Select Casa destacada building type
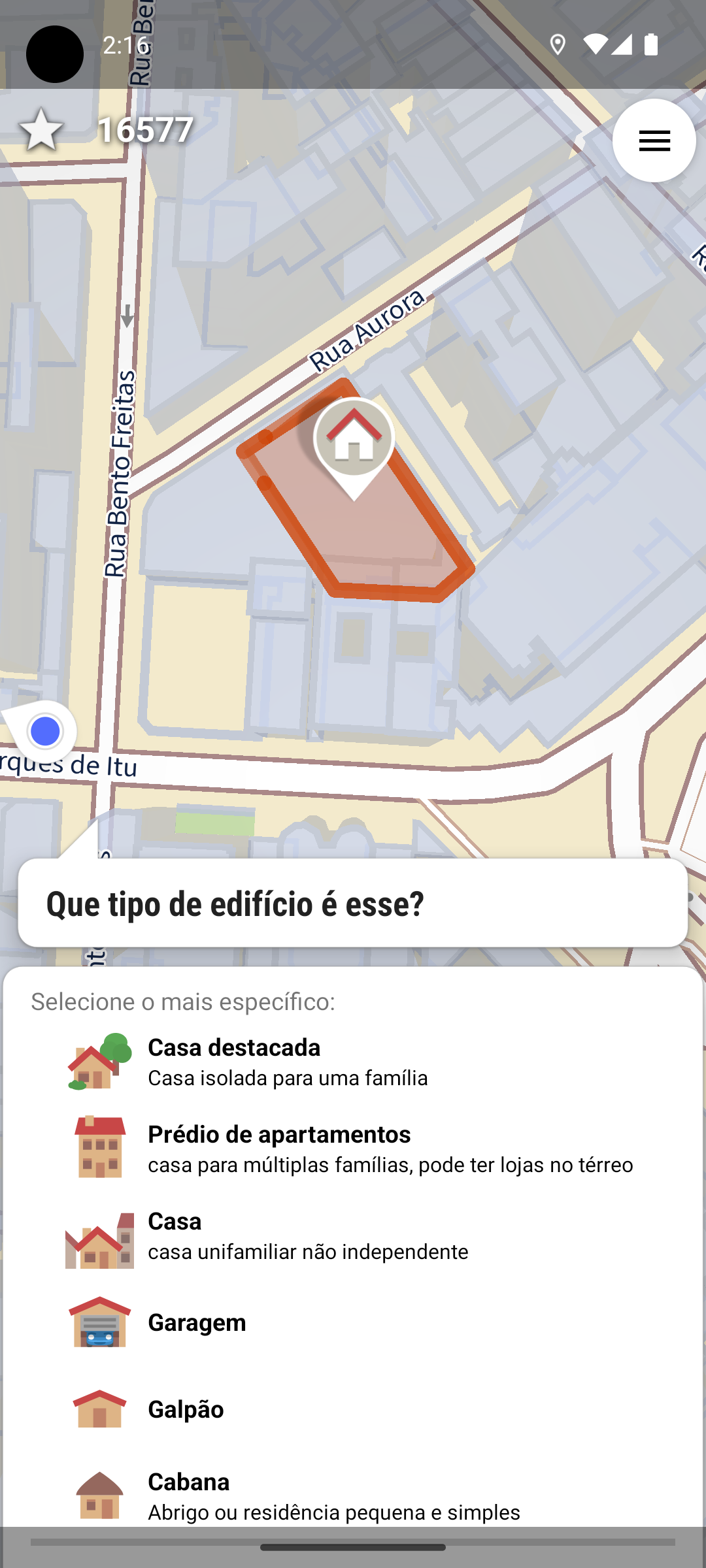706x1568 pixels. [353, 1062]
